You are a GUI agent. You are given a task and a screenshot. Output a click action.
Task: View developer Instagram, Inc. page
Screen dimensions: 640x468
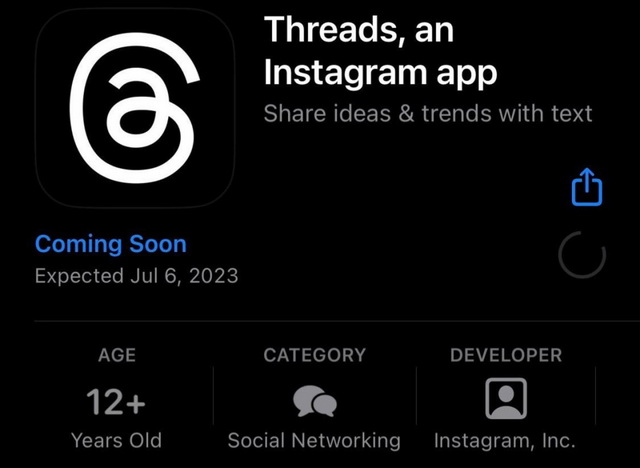(x=505, y=402)
